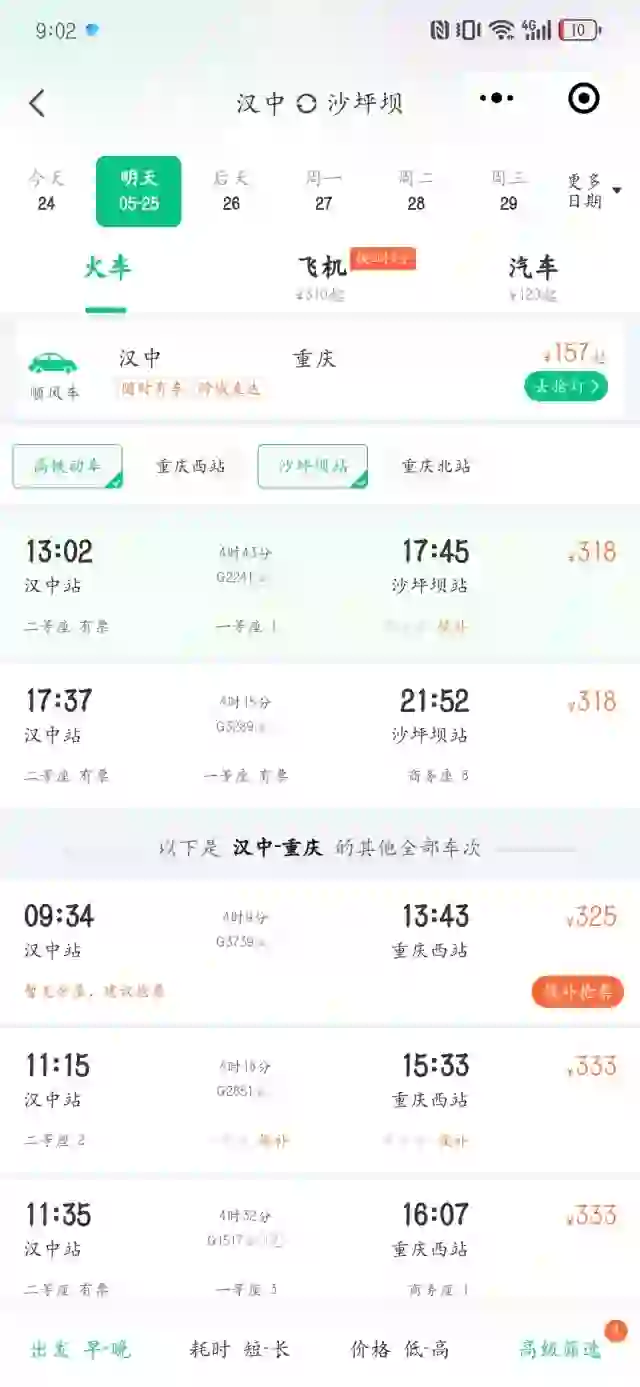Viewport: 640px width, 1387px height.
Task: Select 后天 date 26
Action: 231,191
